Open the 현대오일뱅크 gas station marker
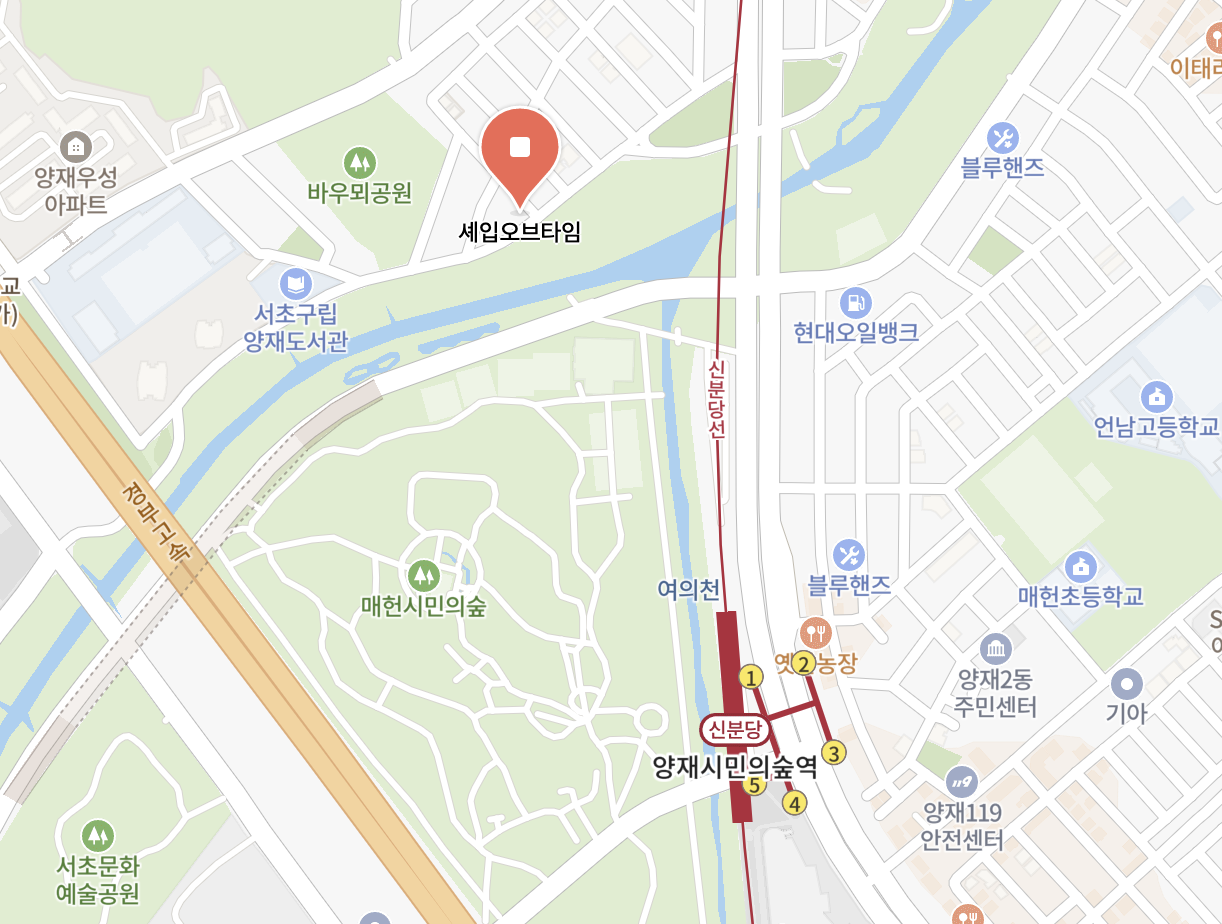Screen dimensions: 1222x924 click(x=856, y=301)
